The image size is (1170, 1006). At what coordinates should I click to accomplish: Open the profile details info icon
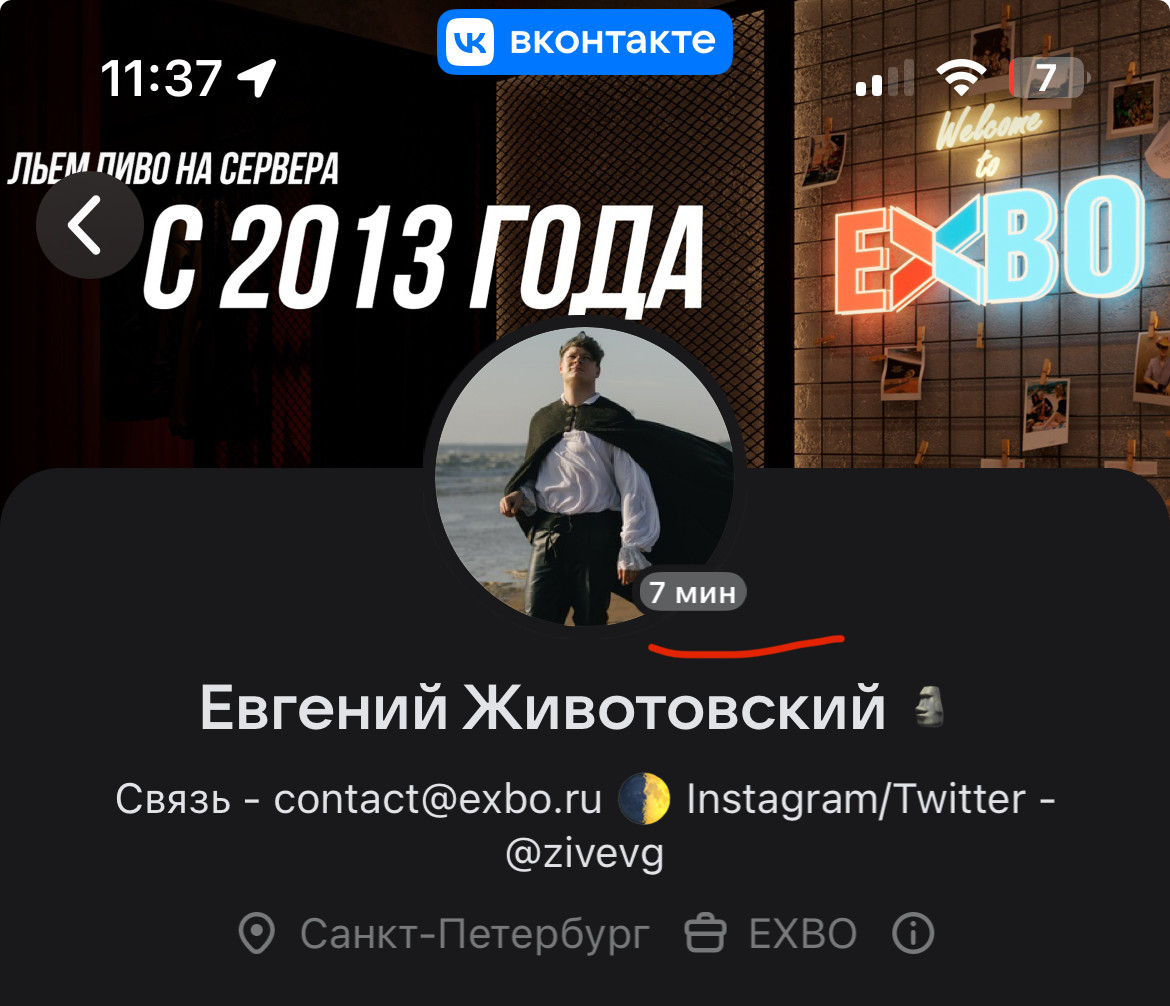pos(912,934)
